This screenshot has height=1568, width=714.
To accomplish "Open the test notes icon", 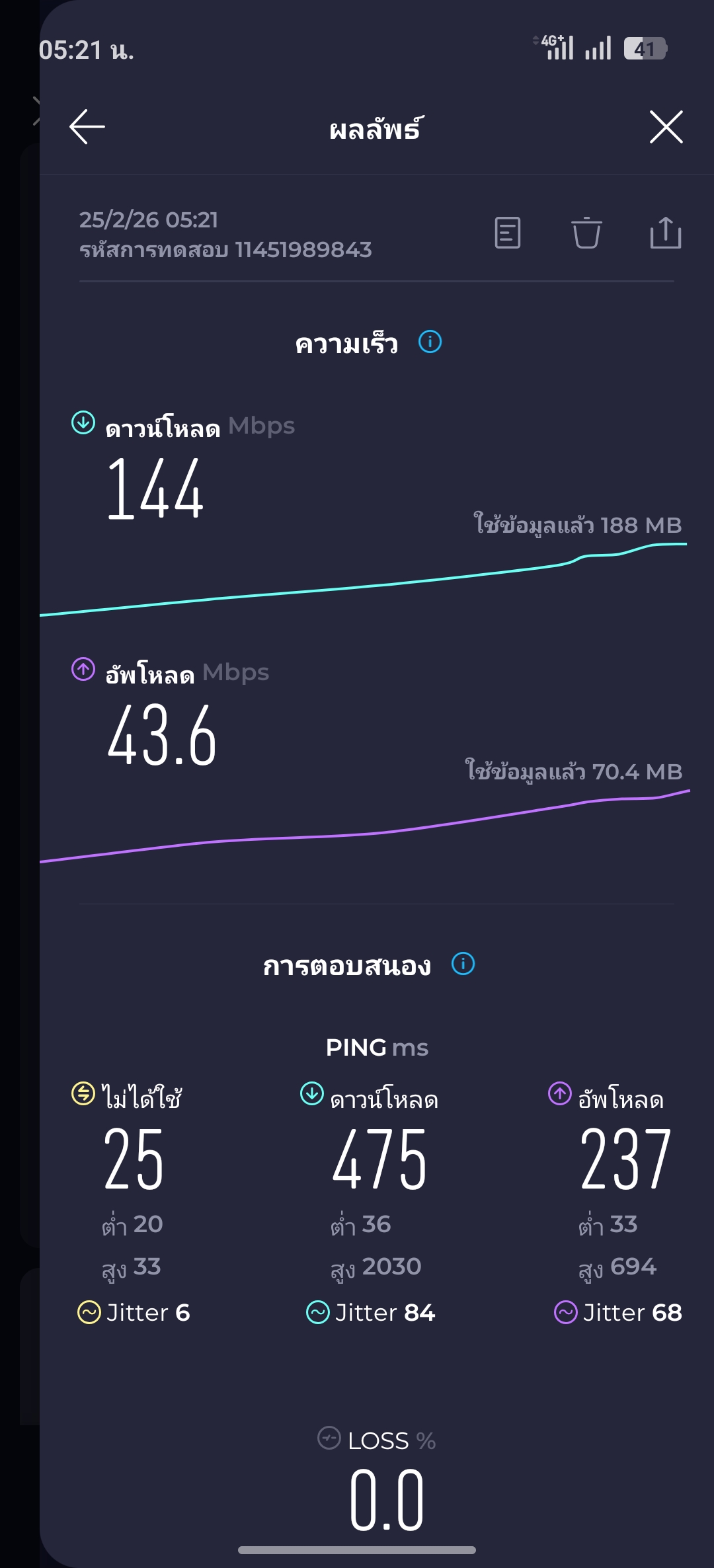I will pos(508,233).
